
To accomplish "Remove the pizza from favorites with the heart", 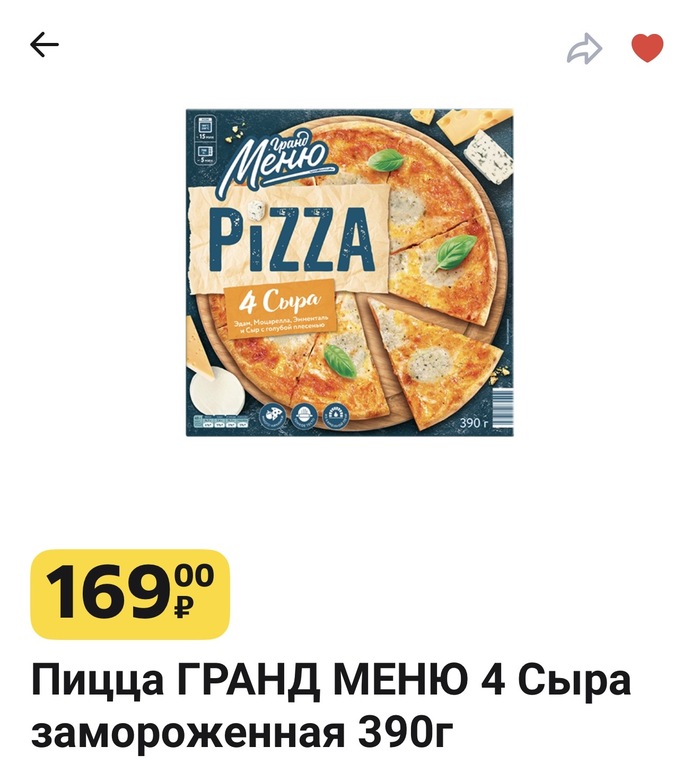I will (x=647, y=47).
